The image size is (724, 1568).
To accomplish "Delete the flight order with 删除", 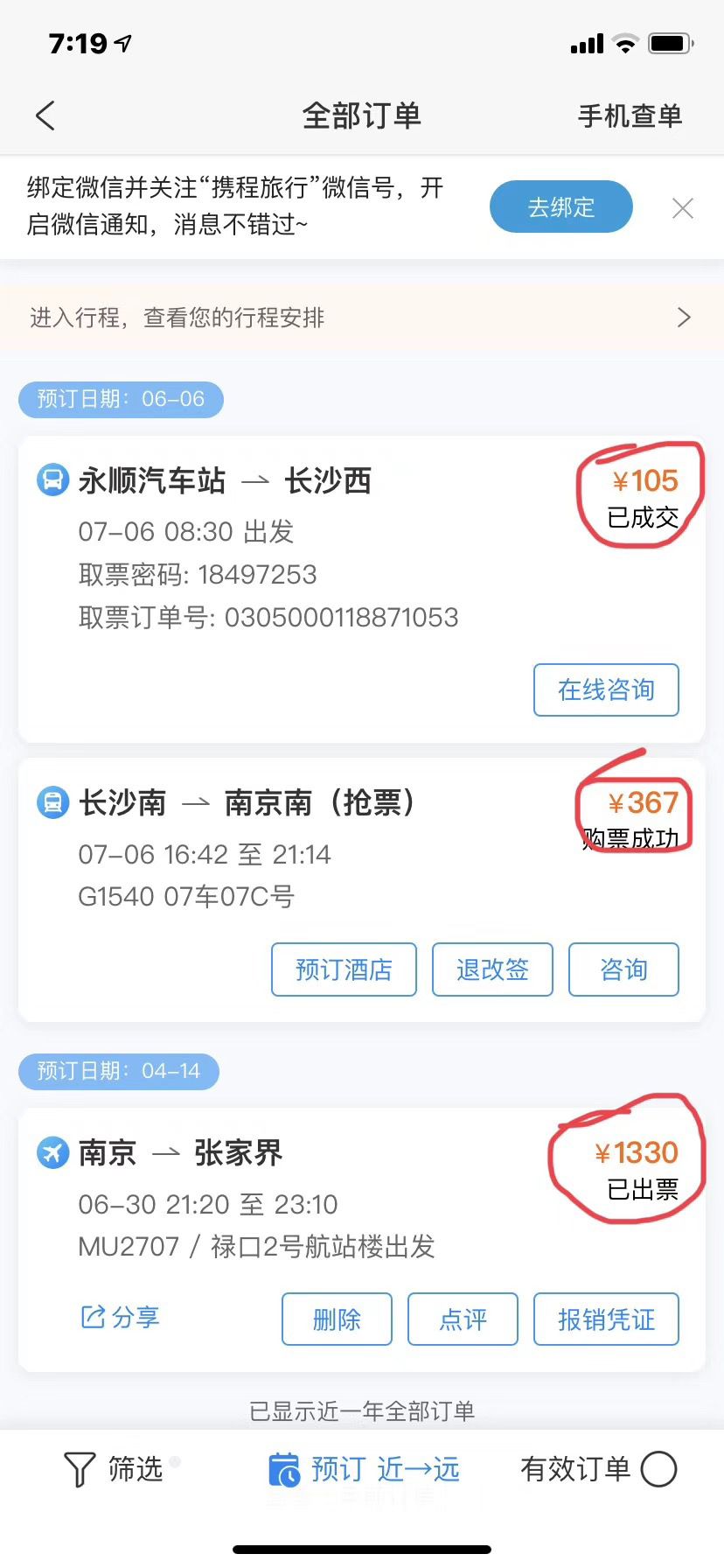I will tap(337, 1319).
